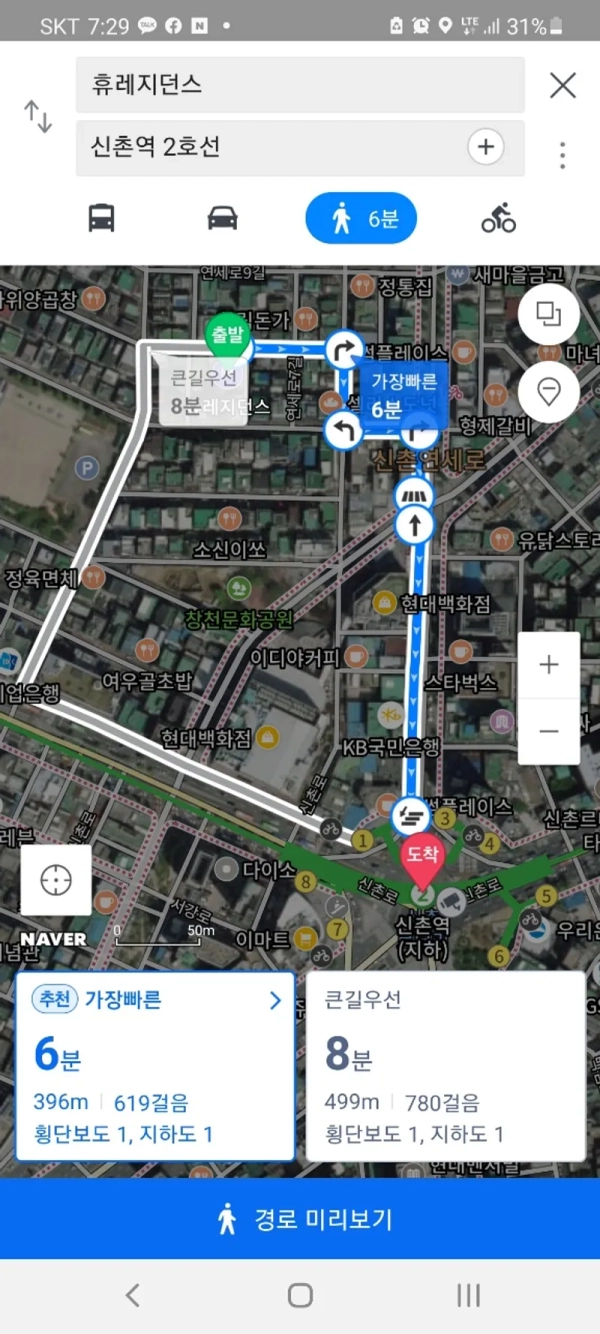Center map on my current location
Screen dimensions: 600x1334
pos(56,880)
